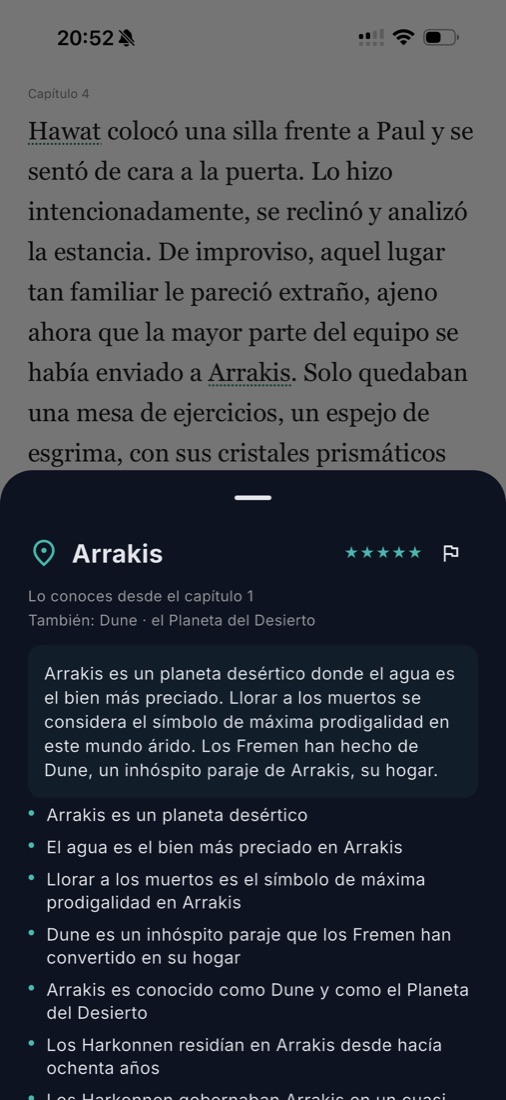The width and height of the screenshot is (506, 1100).
Task: Tap the underlined word Arrakis in the passage
Action: click(250, 373)
